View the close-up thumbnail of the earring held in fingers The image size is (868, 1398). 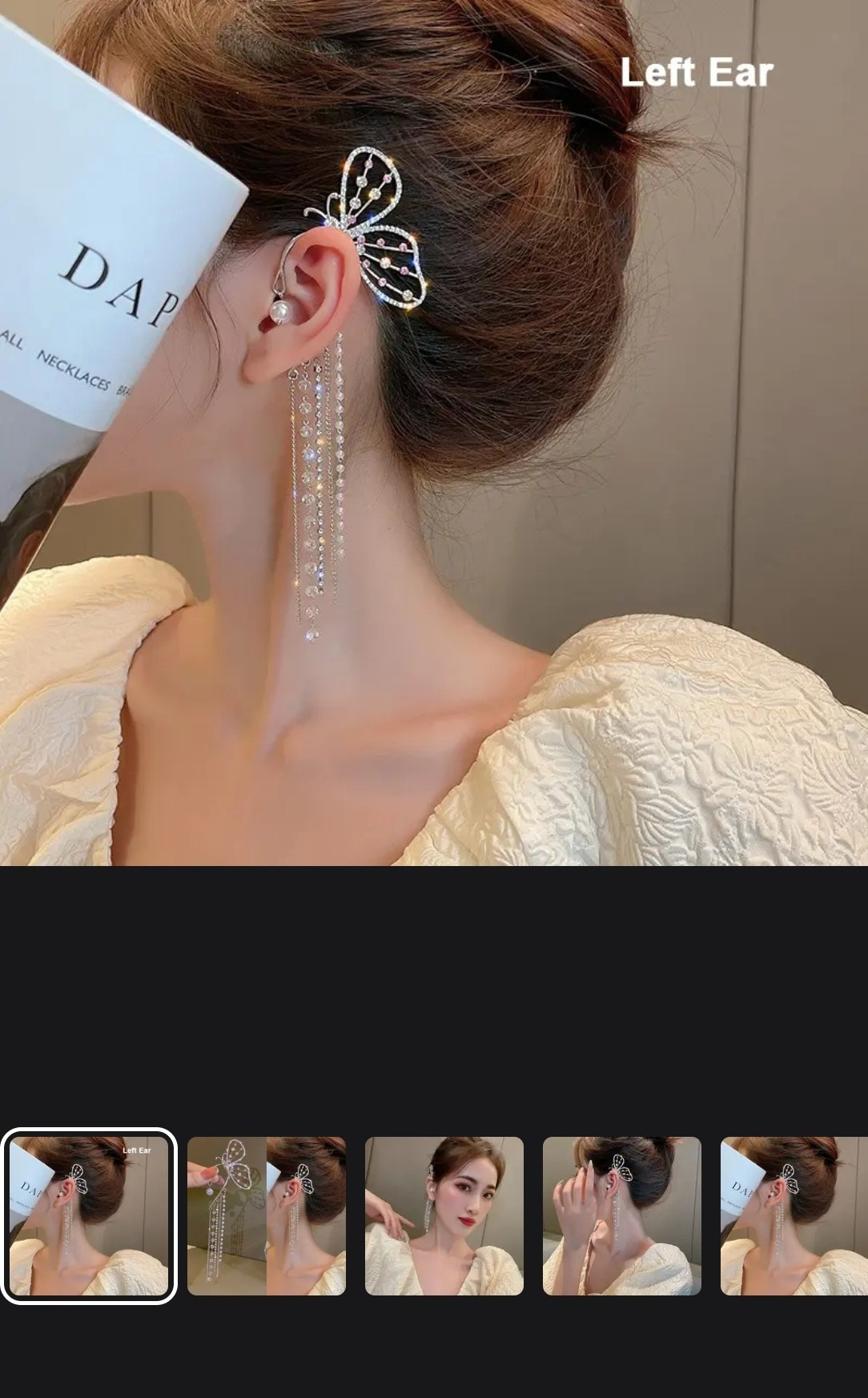coord(267,1215)
